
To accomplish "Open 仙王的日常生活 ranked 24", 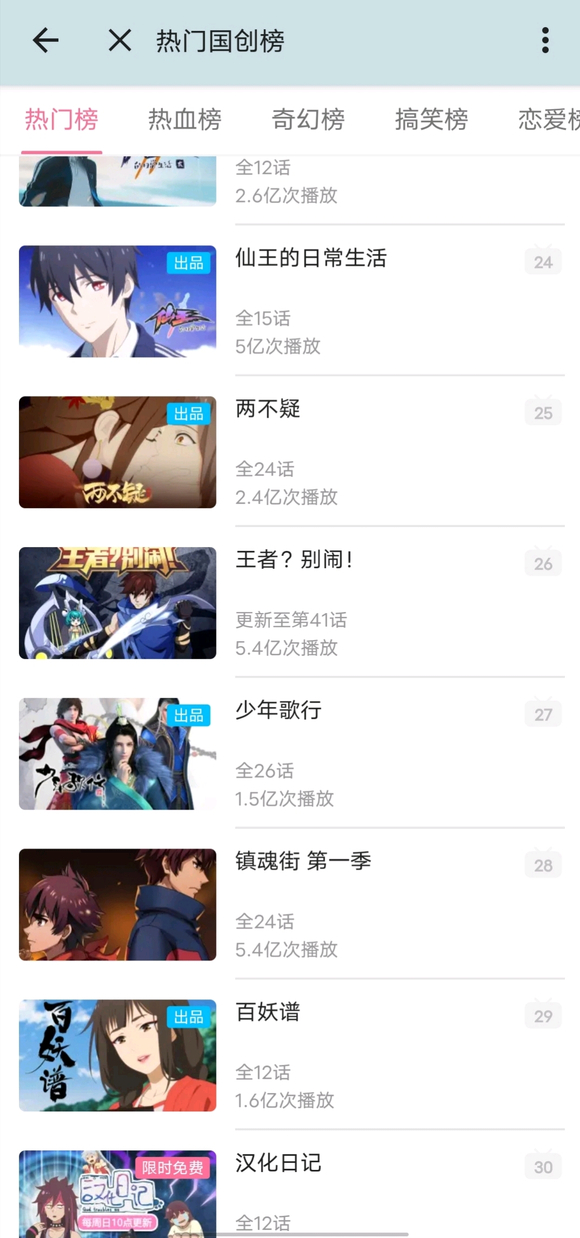I will [290, 301].
